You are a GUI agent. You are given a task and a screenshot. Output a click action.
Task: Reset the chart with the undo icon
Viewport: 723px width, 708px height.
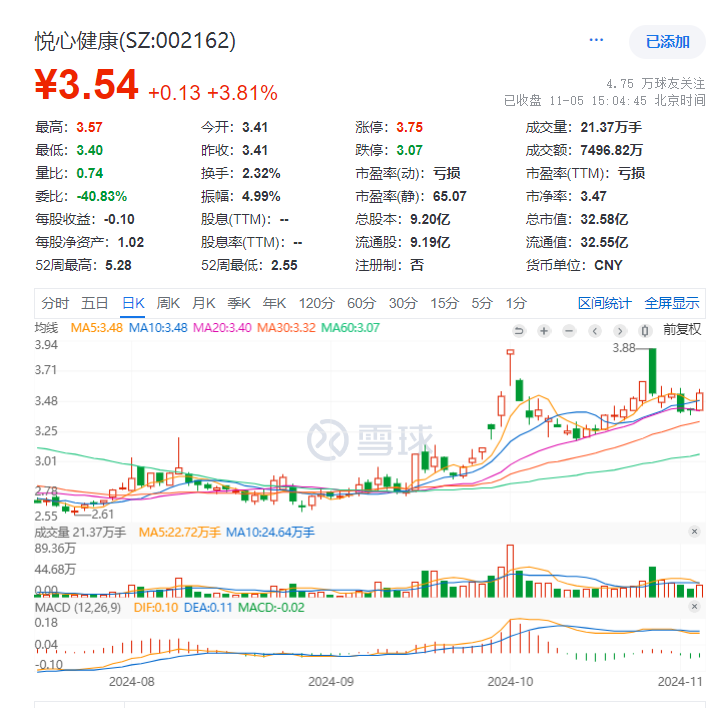[x=519, y=330]
